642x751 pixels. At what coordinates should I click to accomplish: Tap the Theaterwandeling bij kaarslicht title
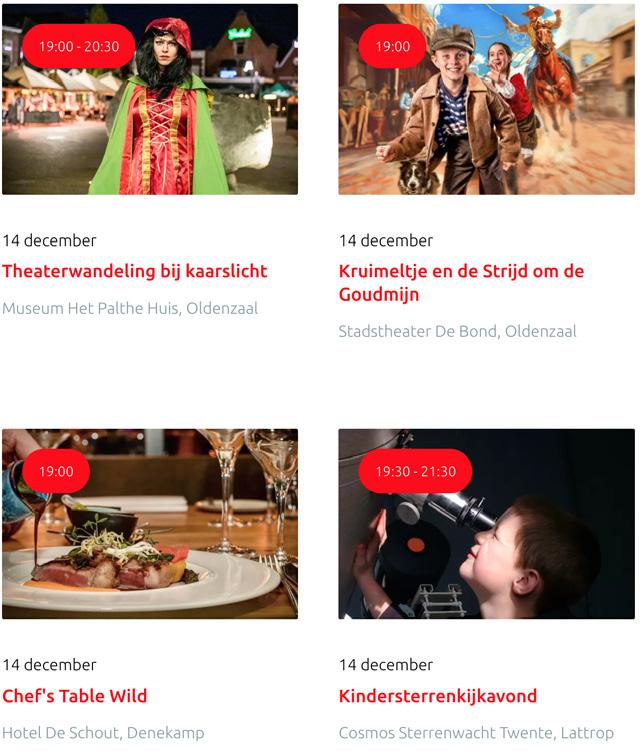click(x=135, y=271)
